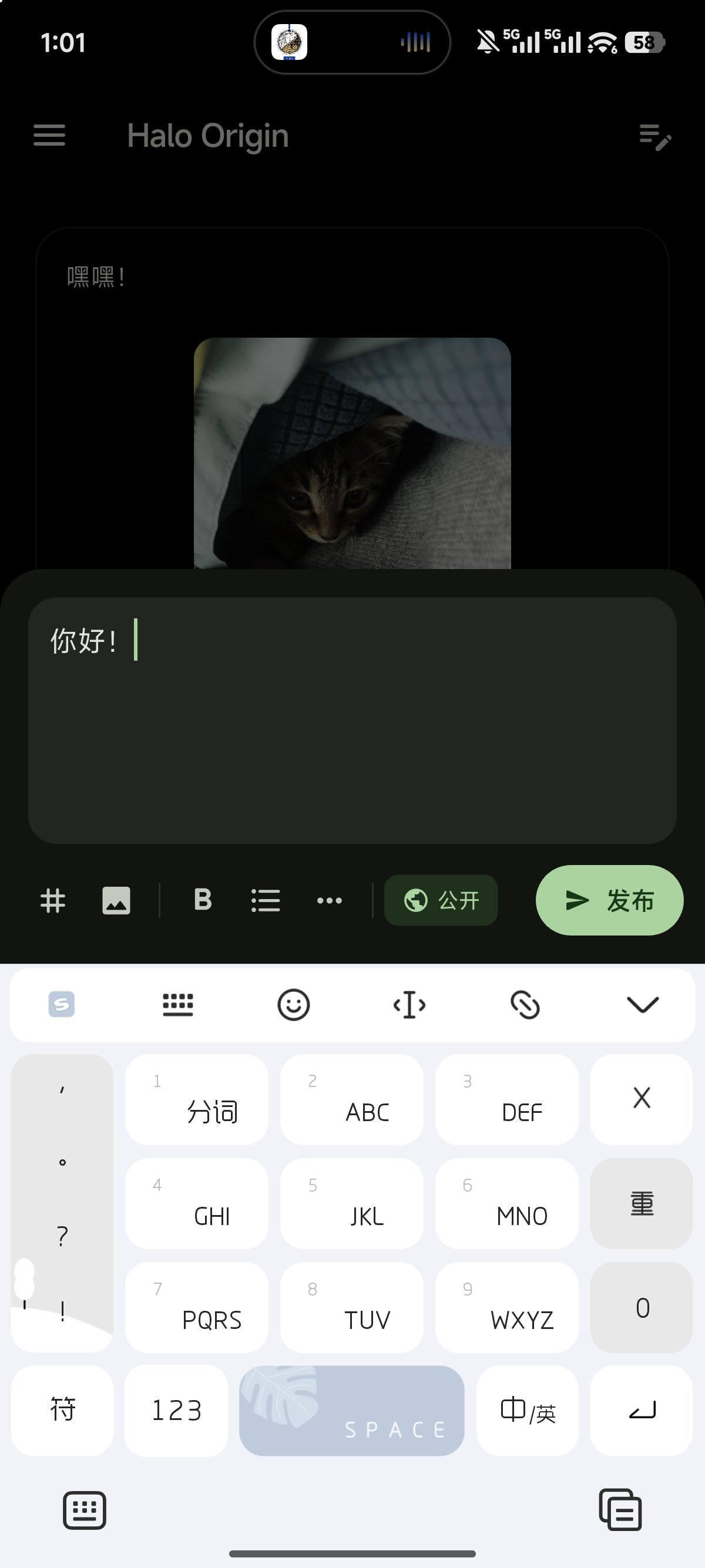705x1568 pixels.
Task: Collapse the keyboard with down chevron
Action: click(x=642, y=1004)
